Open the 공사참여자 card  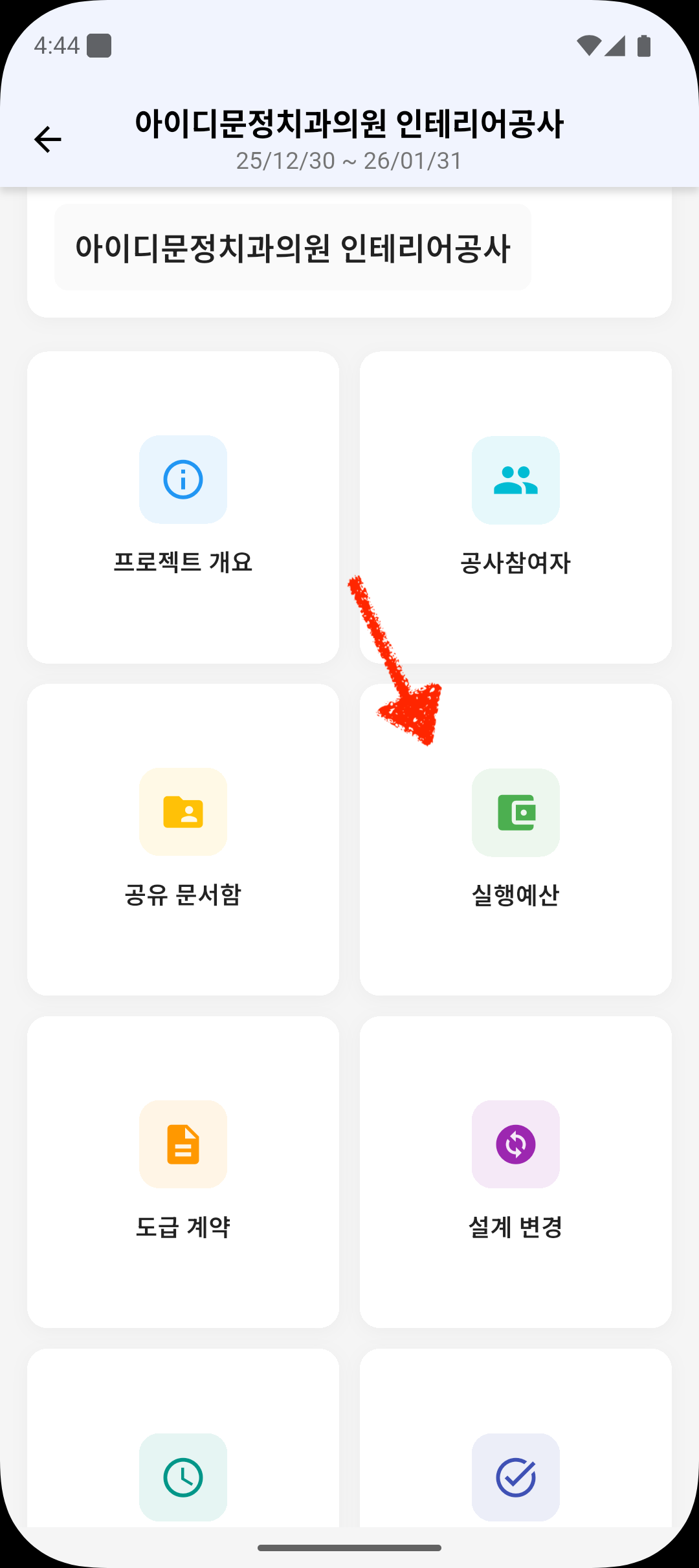pos(515,507)
